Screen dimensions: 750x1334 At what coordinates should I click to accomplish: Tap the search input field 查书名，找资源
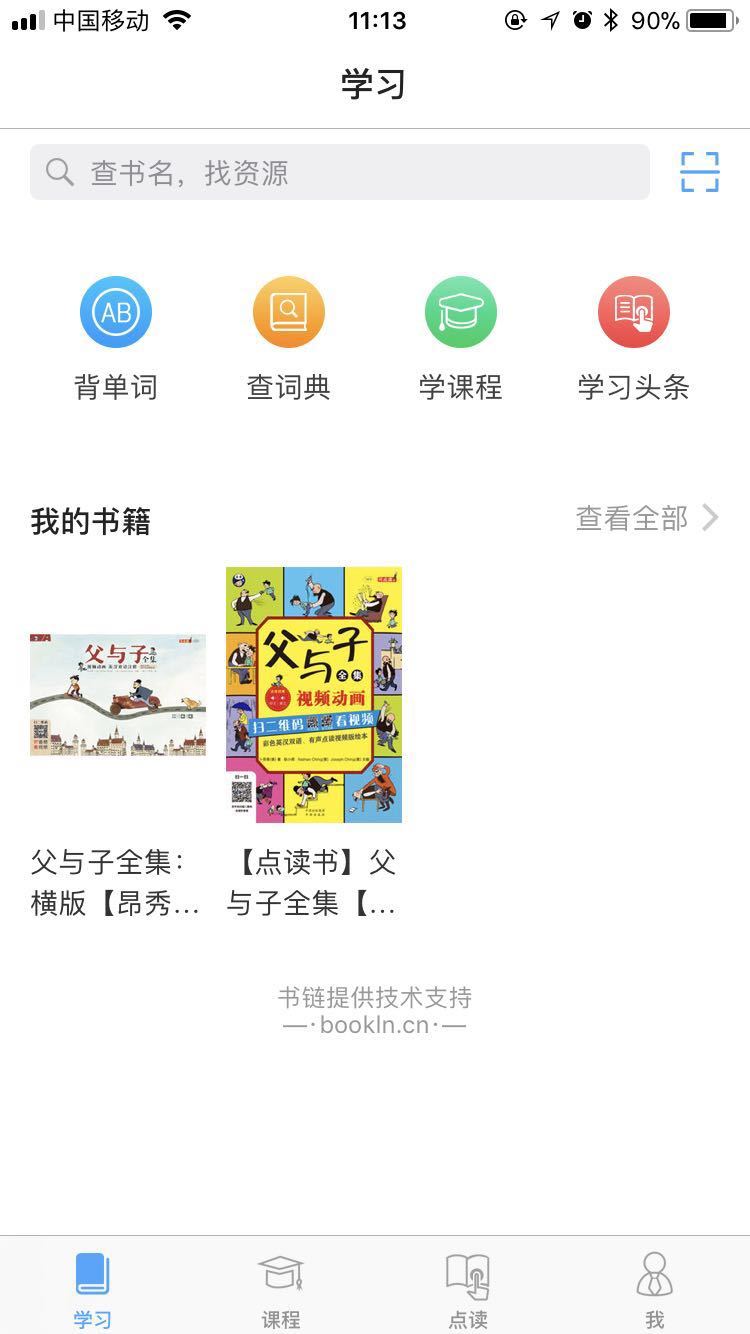pos(340,172)
